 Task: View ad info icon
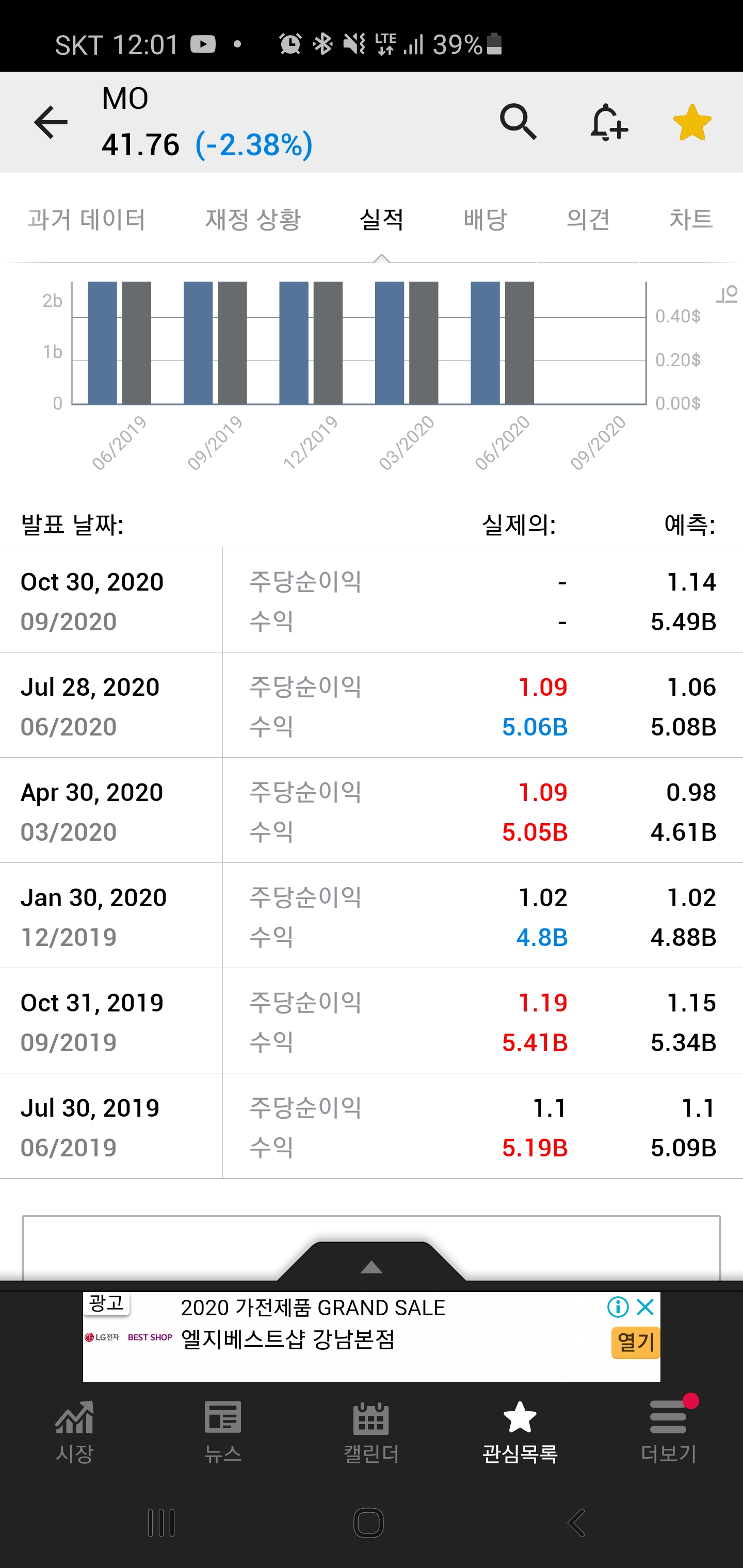pos(618,1306)
